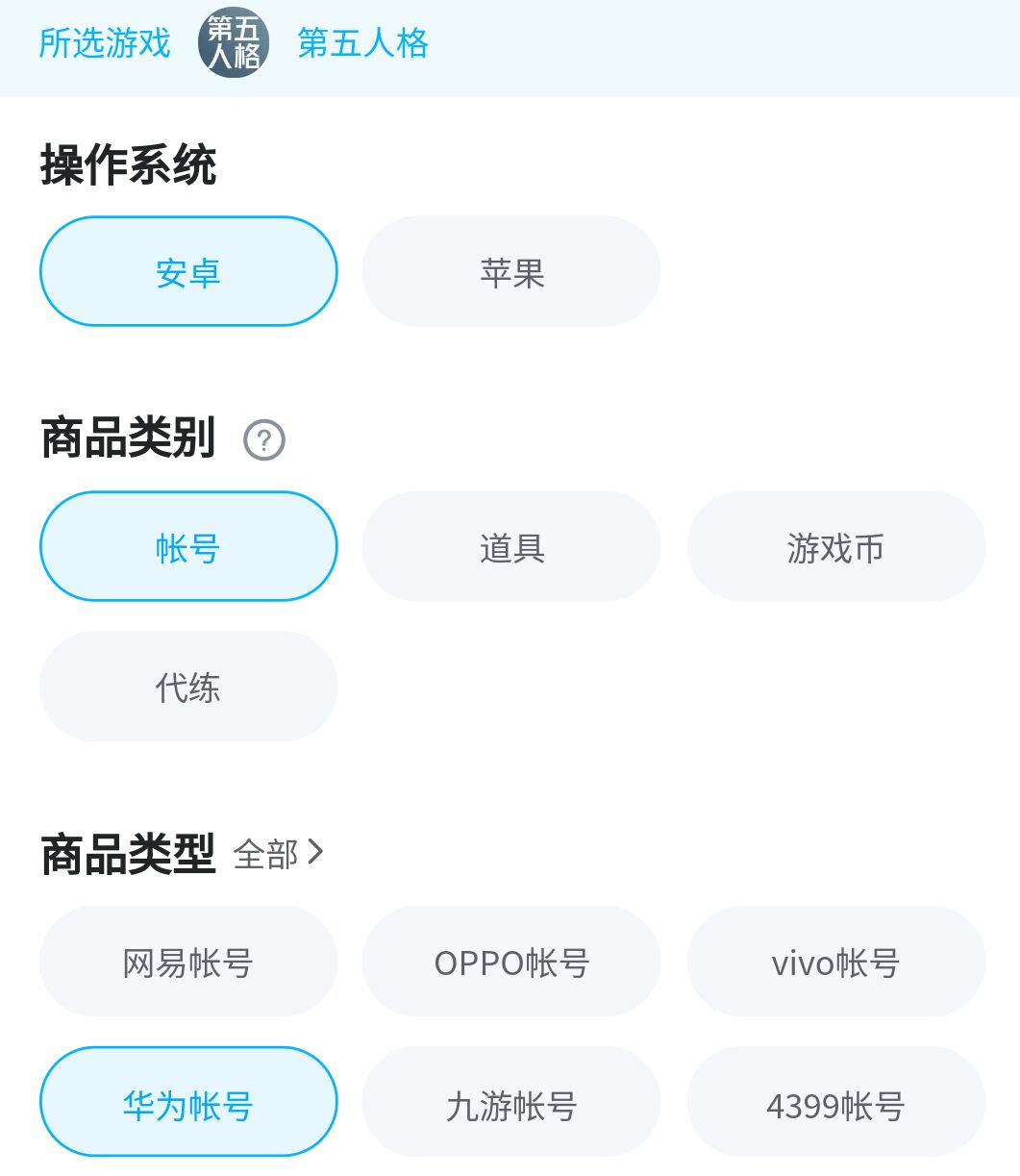
Task: Filter by 网易帐号
Action: click(188, 962)
